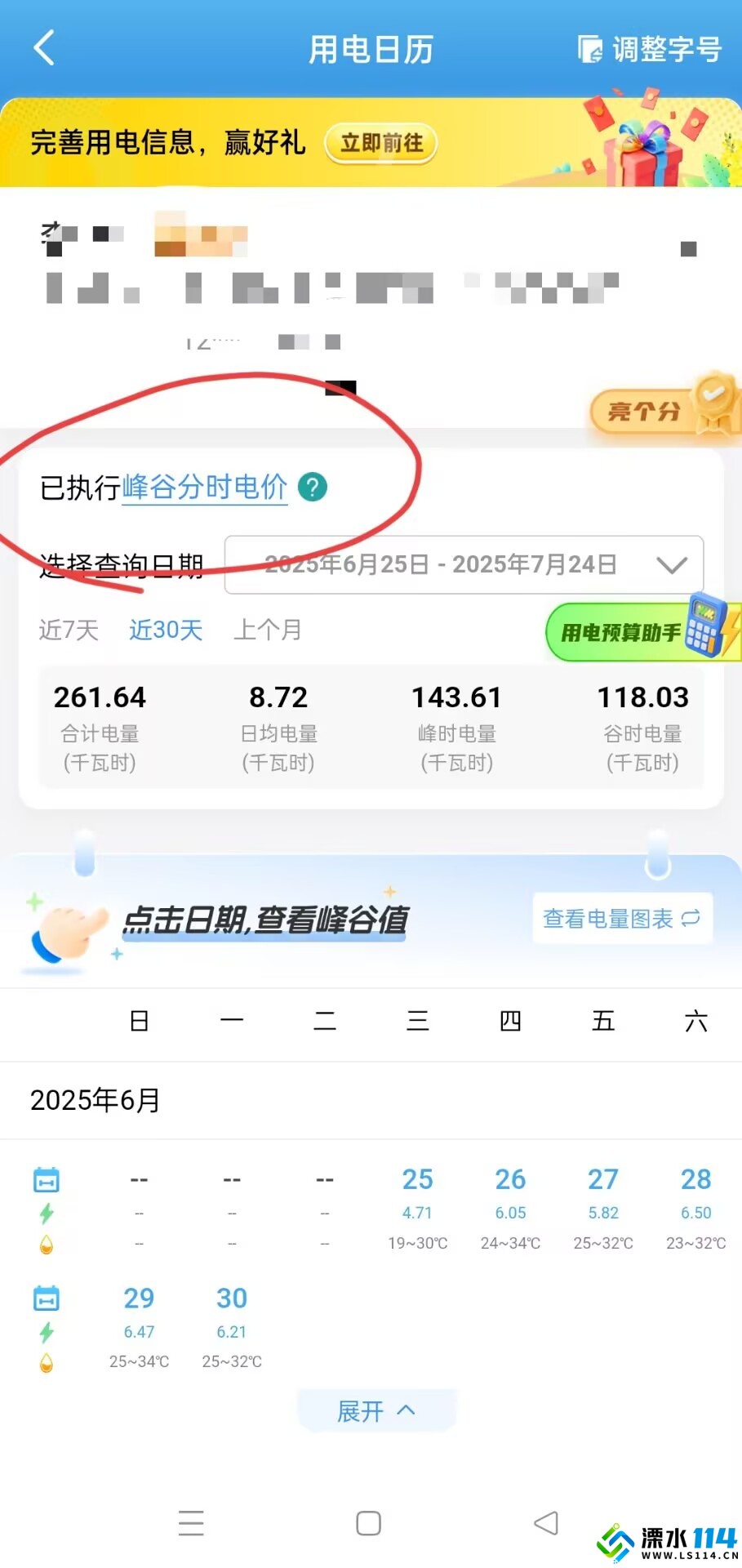Viewport: 742px width, 1568px height.
Task: Select the 近30天 range
Action: (x=166, y=630)
